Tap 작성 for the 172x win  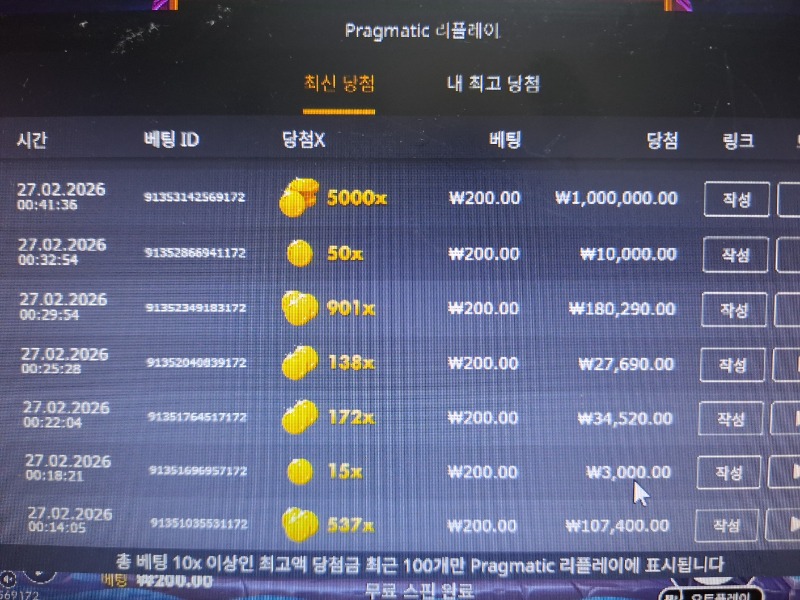pyautogui.click(x=730, y=418)
